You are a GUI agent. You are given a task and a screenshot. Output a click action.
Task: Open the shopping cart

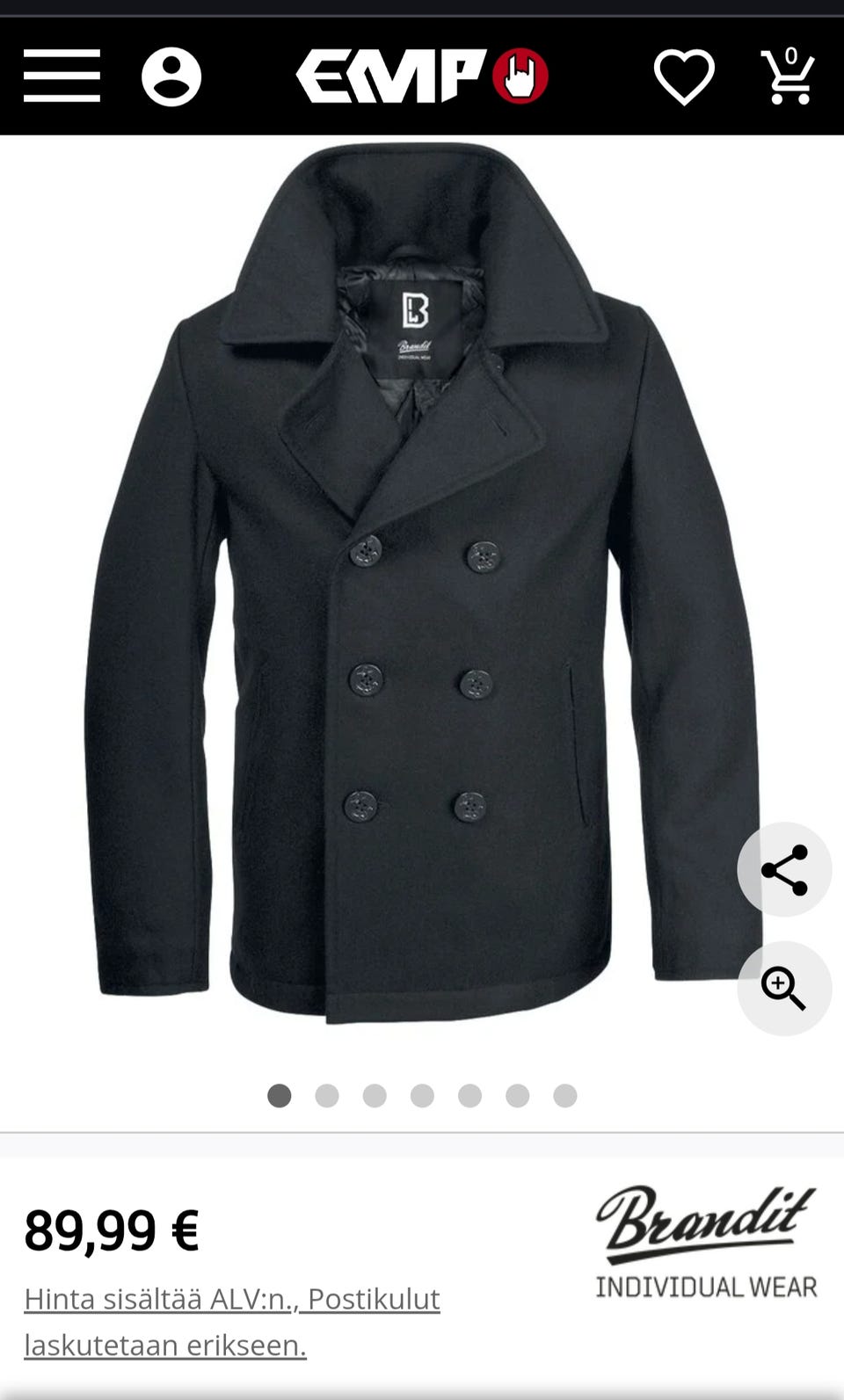(788, 76)
